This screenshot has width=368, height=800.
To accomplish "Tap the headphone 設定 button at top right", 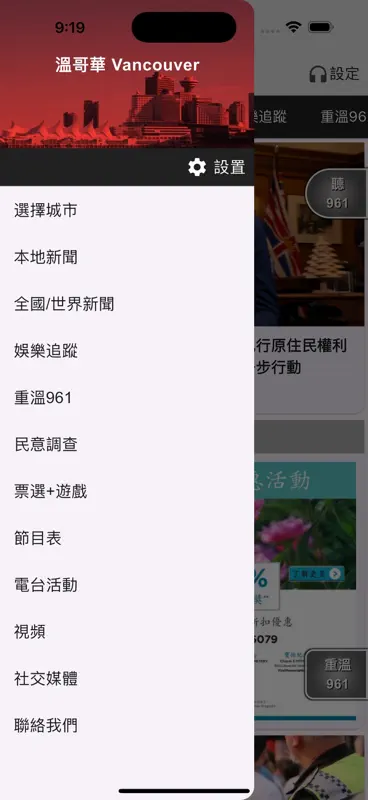I will (334, 73).
